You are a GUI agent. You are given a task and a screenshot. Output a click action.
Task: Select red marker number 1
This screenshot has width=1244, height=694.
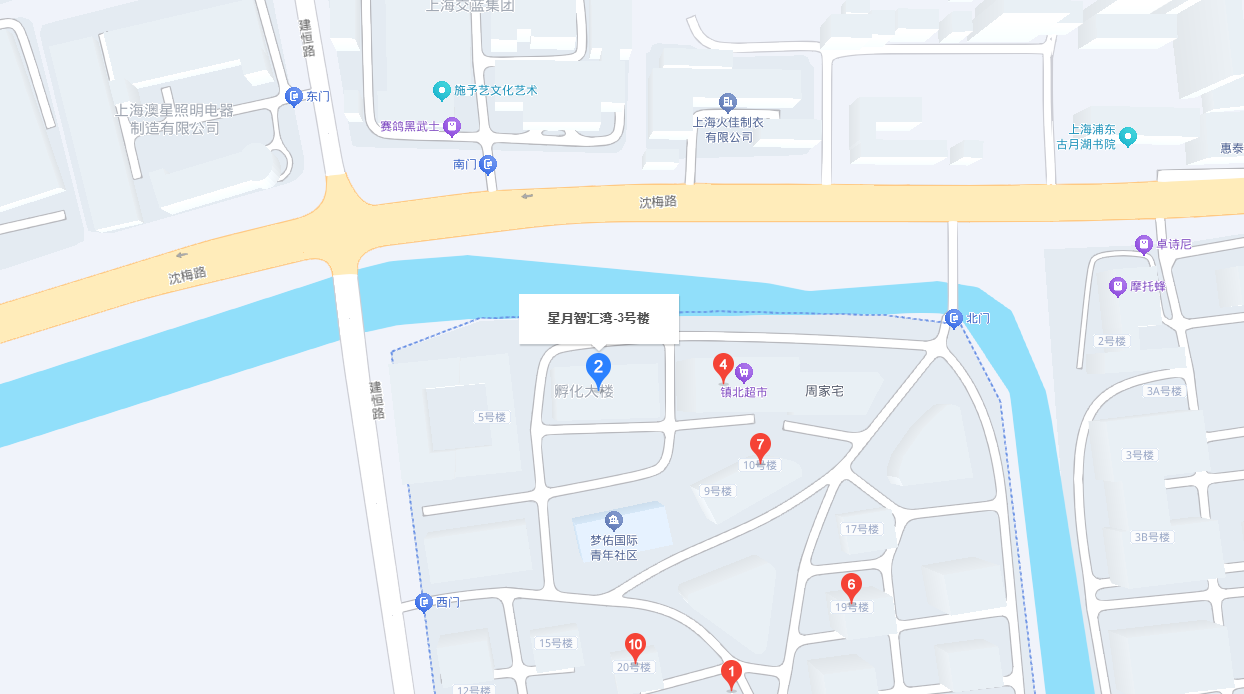tap(731, 673)
